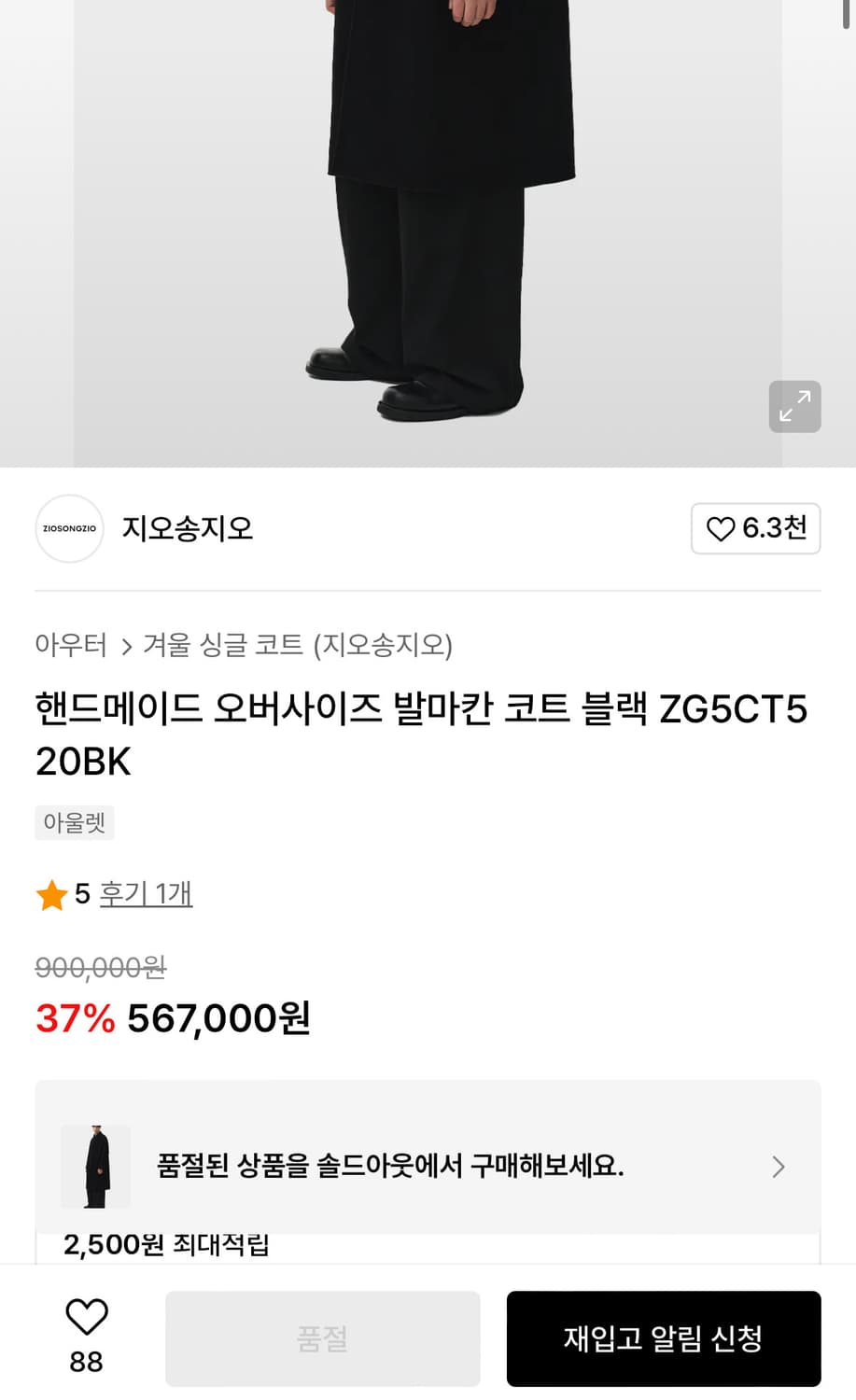This screenshot has height=1400, width=856.
Task: Toggle the 아울렛 outlet label
Action: (x=74, y=822)
